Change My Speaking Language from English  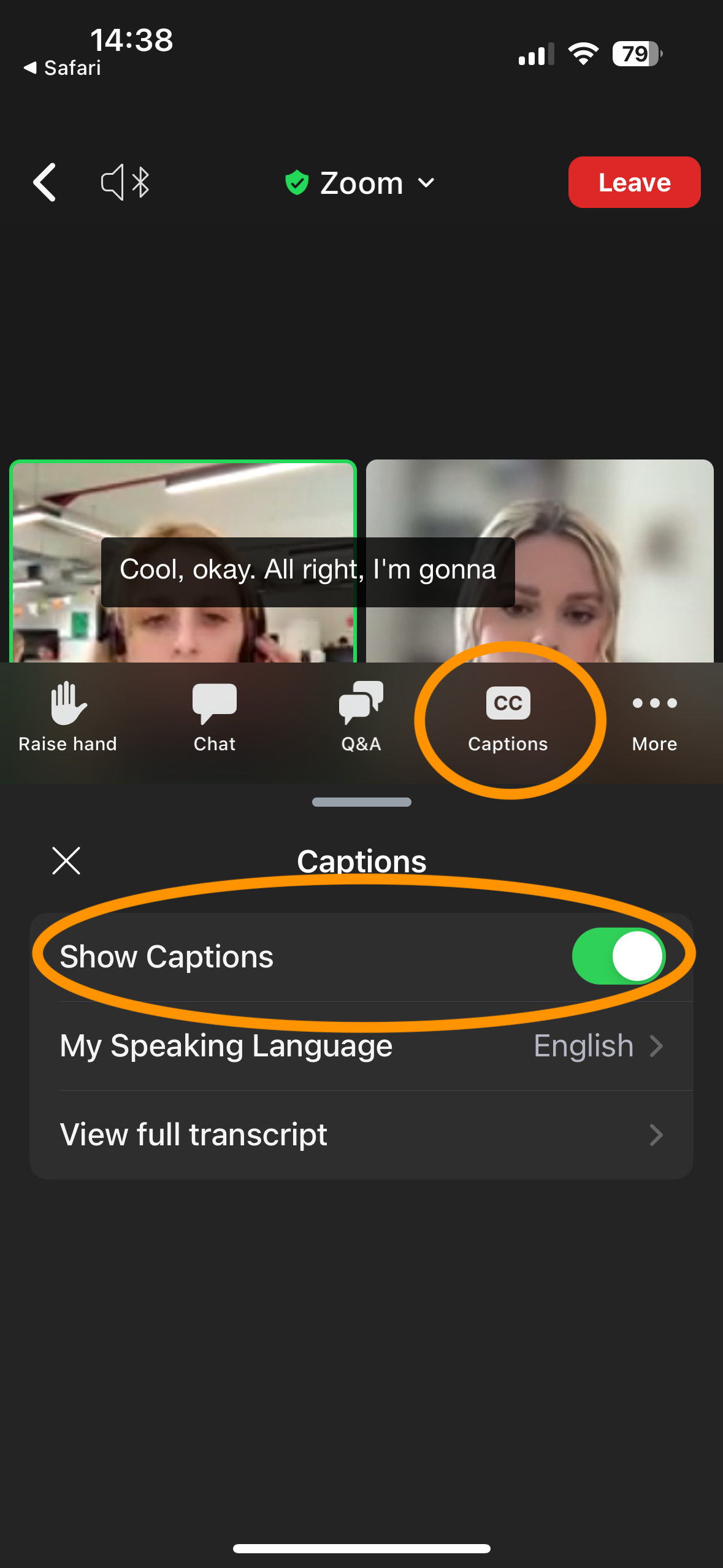[x=361, y=1046]
